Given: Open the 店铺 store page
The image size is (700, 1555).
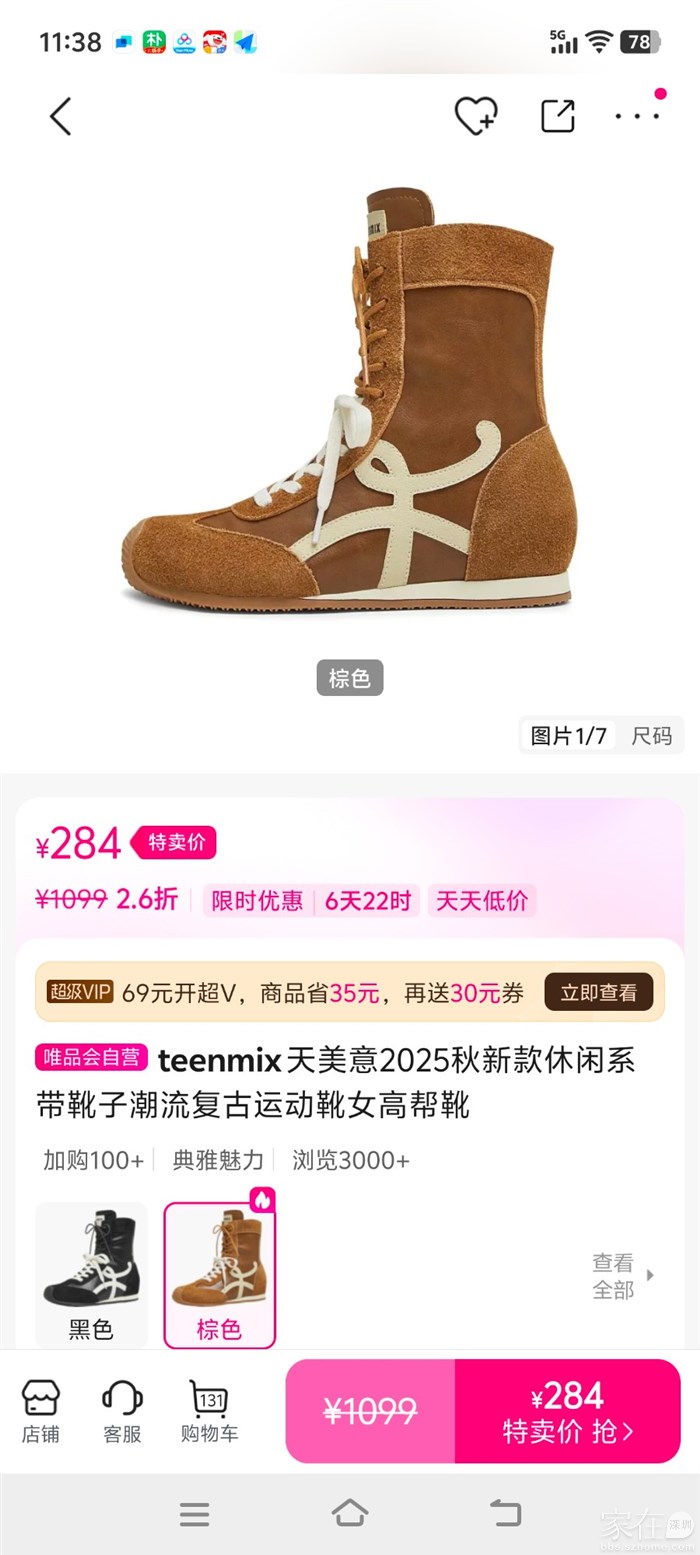Looking at the screenshot, I should tap(41, 1411).
